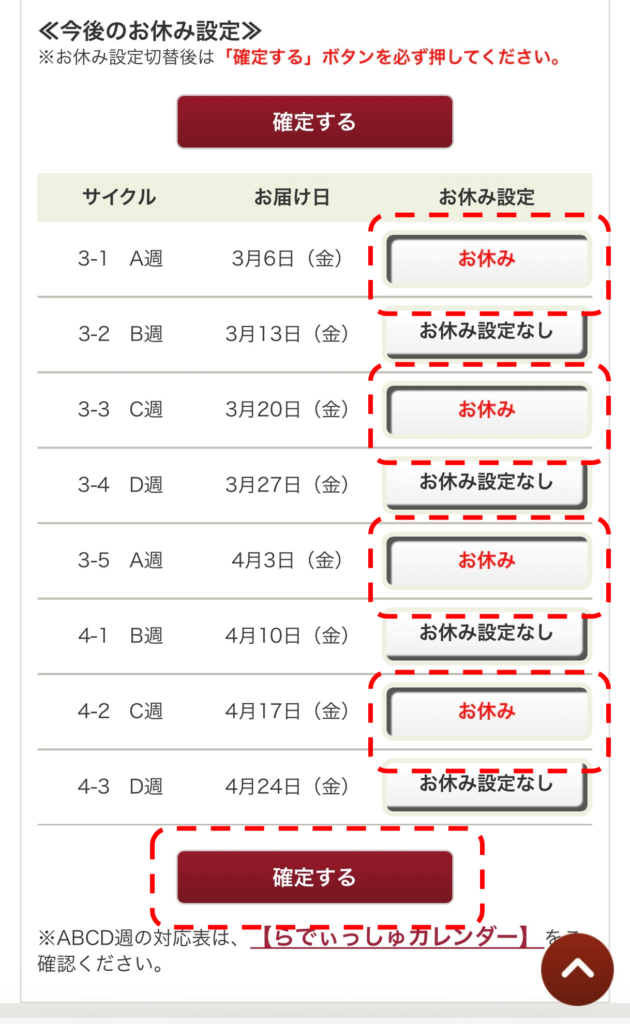Viewport: 630px width, 1024px height.
Task: Toggle お休み設定なし for 3月27日 delivery
Action: [x=485, y=484]
